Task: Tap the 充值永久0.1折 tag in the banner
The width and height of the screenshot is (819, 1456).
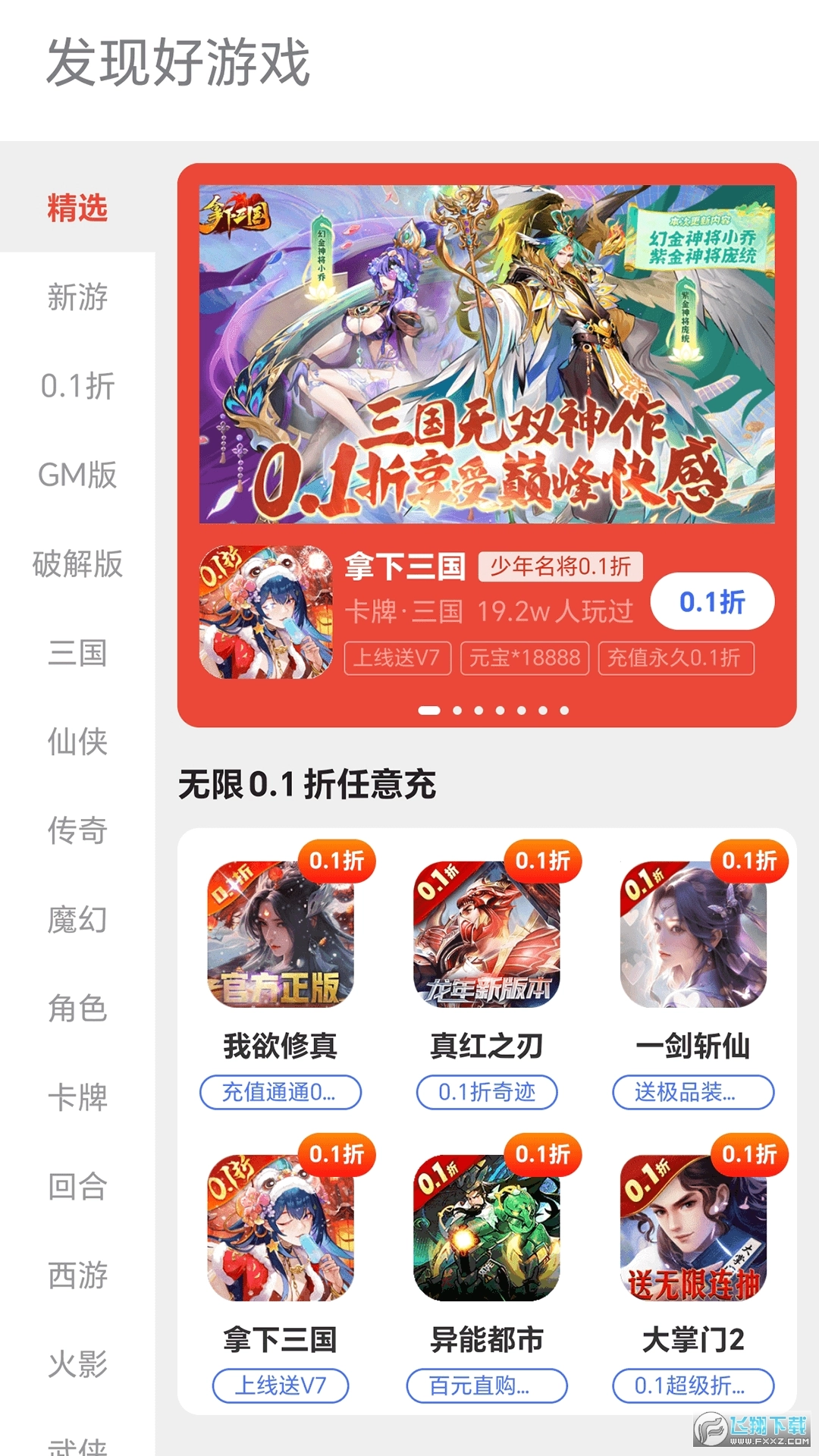Action: (676, 659)
